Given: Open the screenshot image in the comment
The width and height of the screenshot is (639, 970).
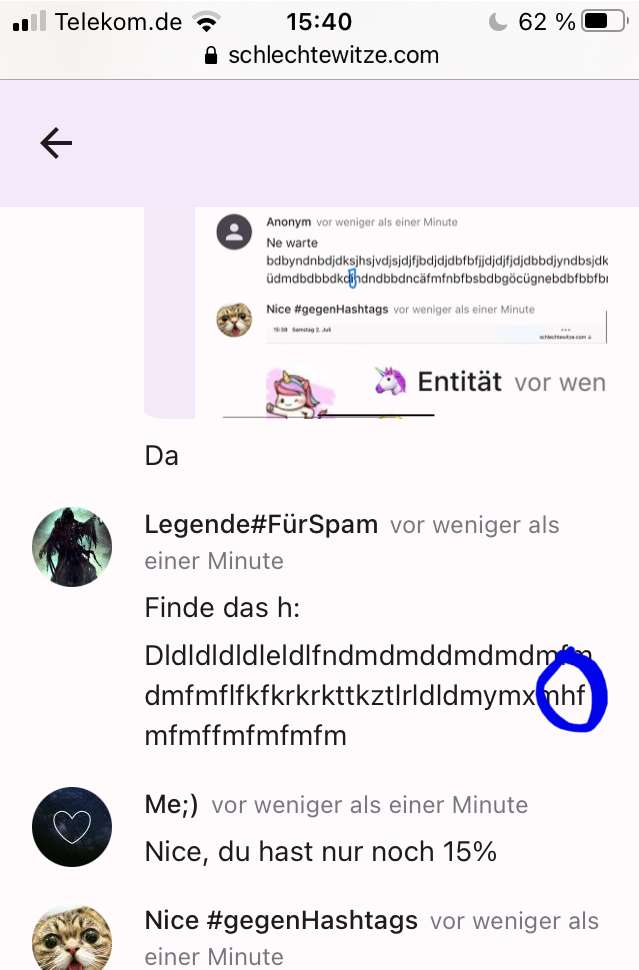Looking at the screenshot, I should [400, 312].
